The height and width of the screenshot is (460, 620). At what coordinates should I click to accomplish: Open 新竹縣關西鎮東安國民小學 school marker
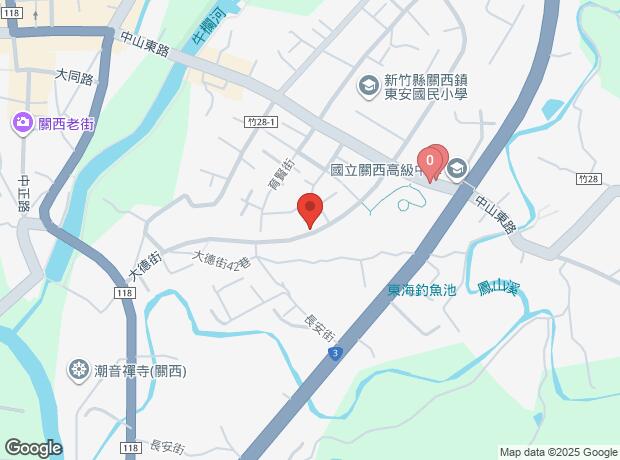pyautogui.click(x=369, y=87)
